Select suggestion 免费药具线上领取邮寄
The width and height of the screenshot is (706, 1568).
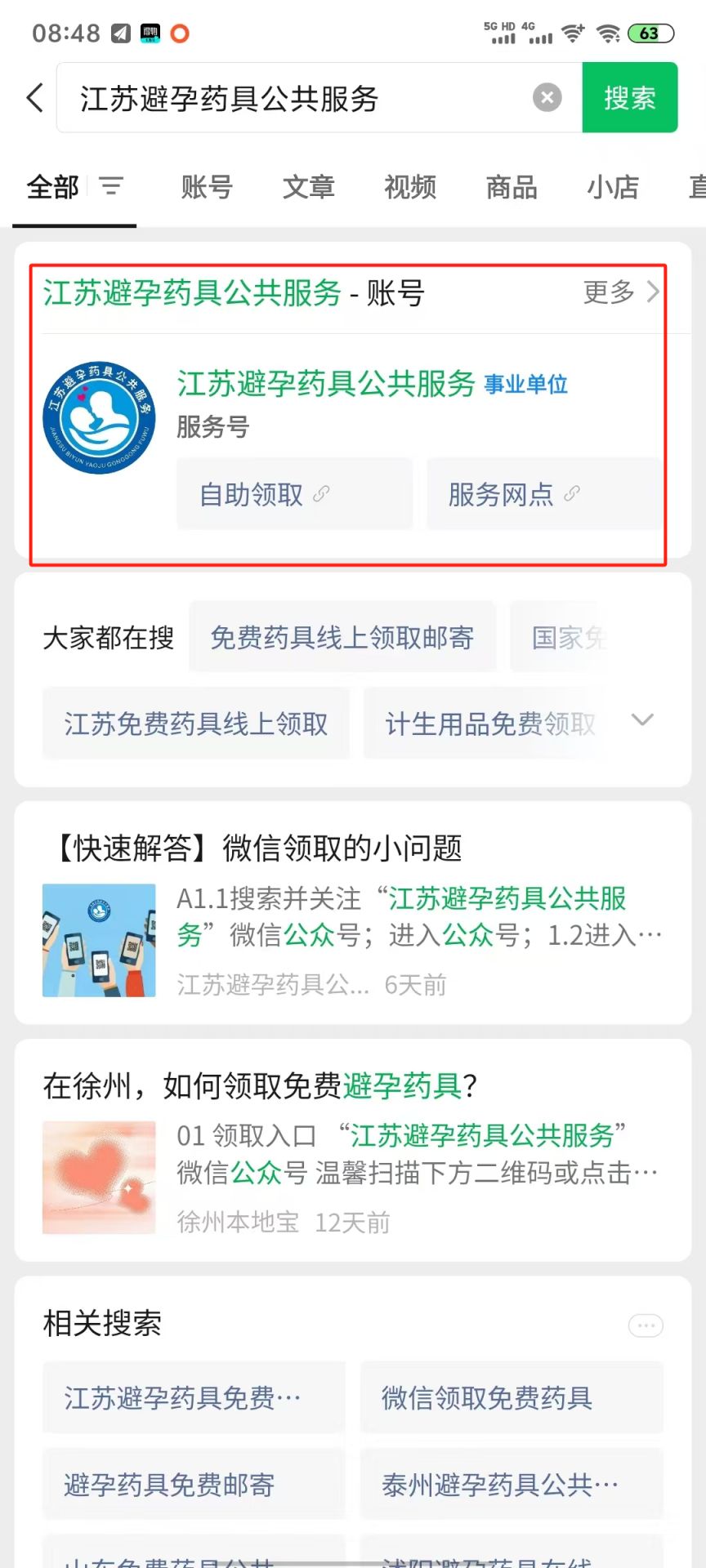[x=342, y=637]
